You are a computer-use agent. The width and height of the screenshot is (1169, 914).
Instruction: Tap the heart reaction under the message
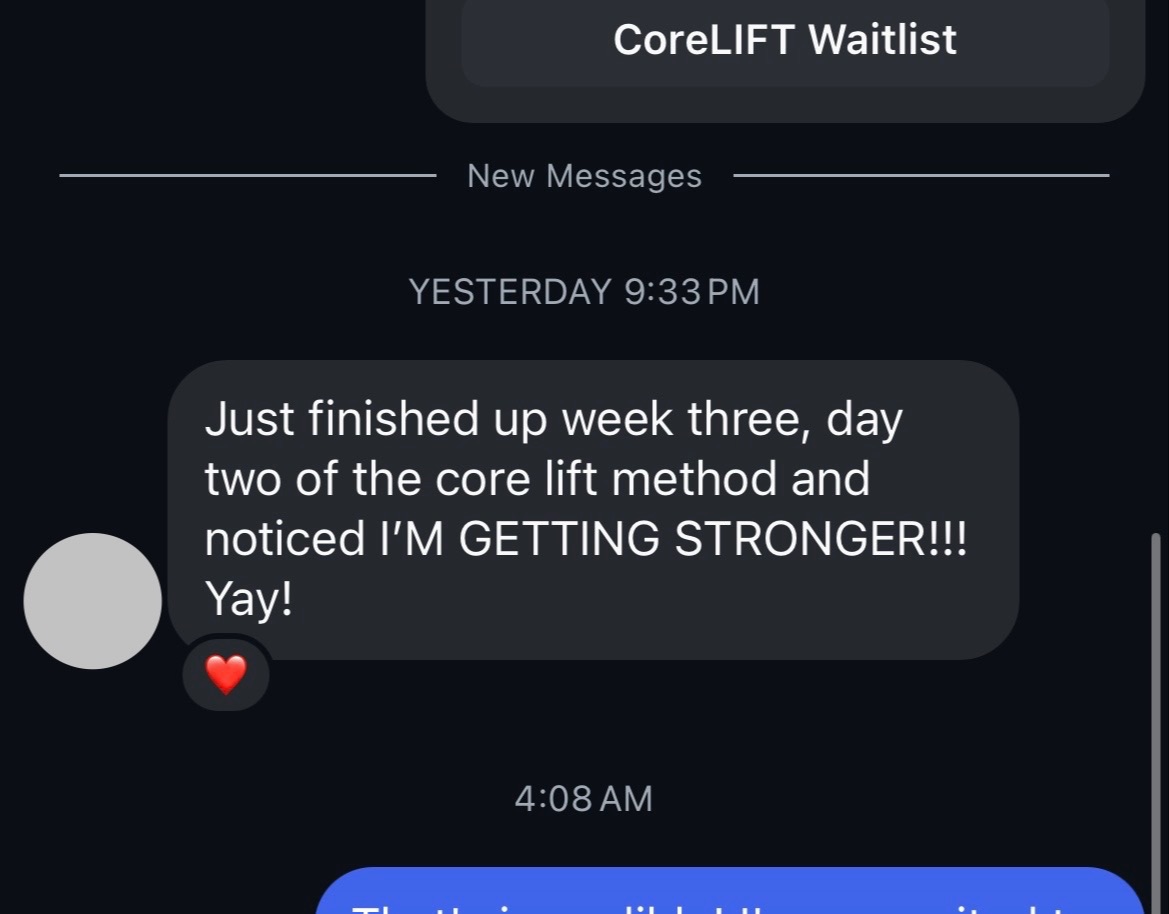pyautogui.click(x=226, y=674)
